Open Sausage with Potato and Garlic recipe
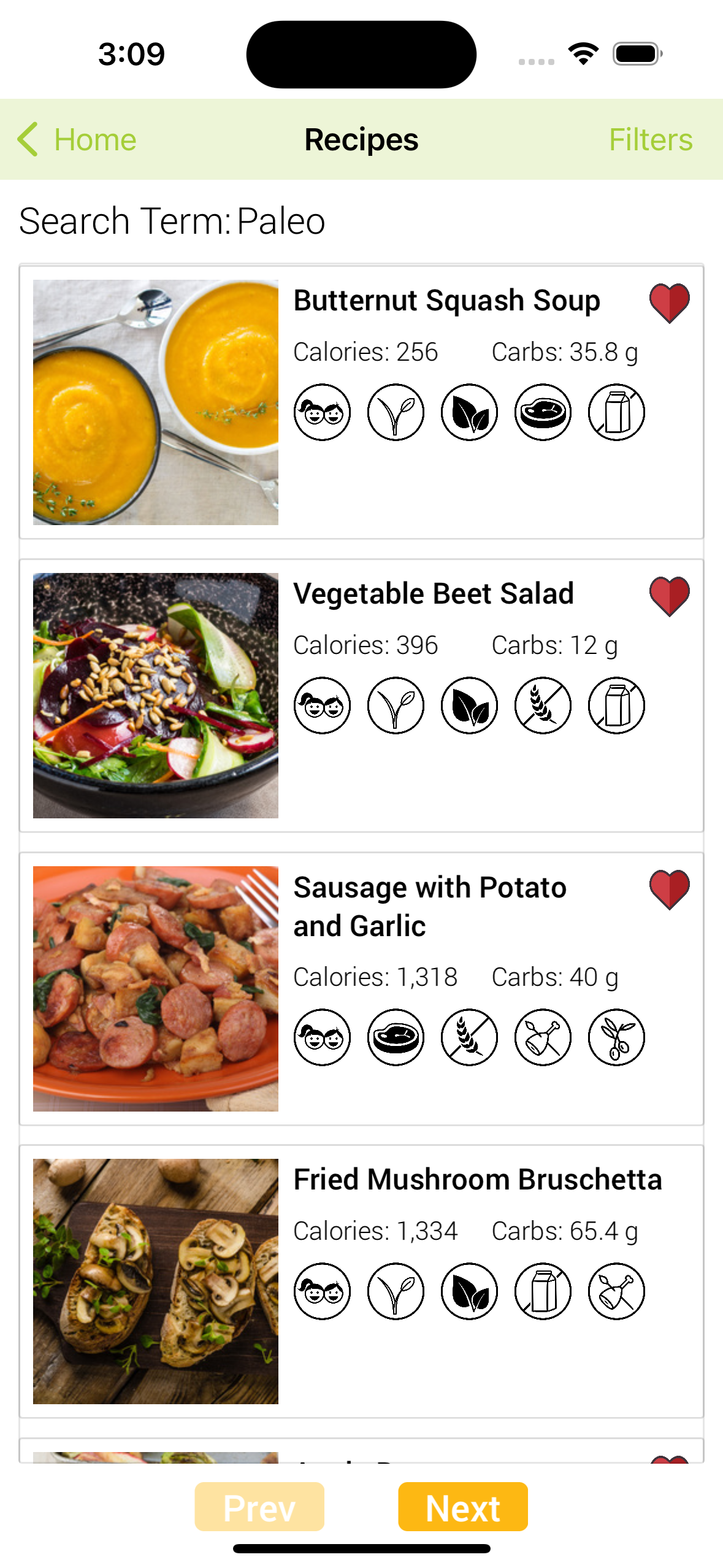Image resolution: width=723 pixels, height=1568 pixels. coord(361,988)
